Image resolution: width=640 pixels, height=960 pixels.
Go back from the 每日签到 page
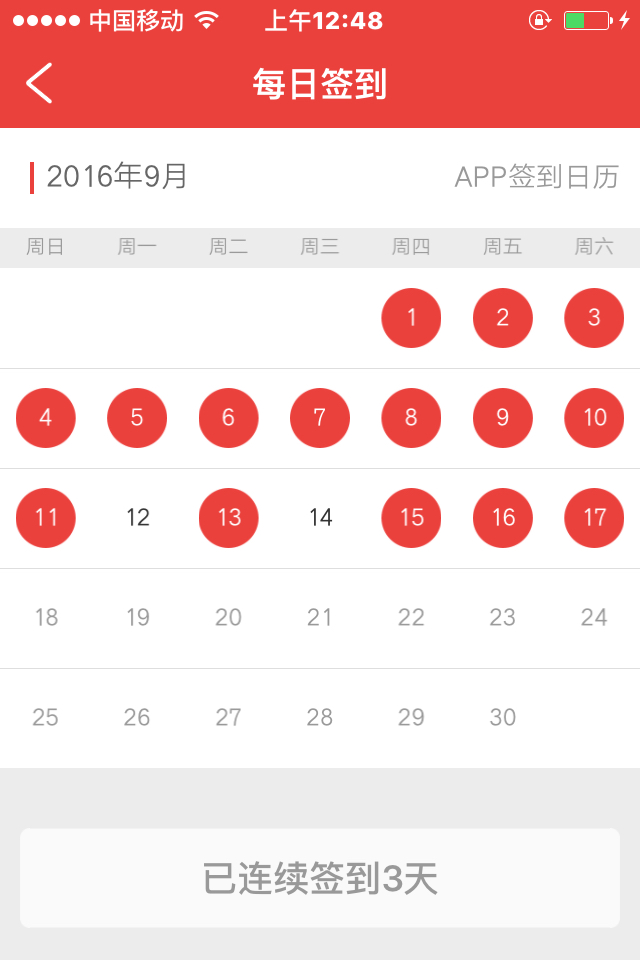(x=40, y=84)
